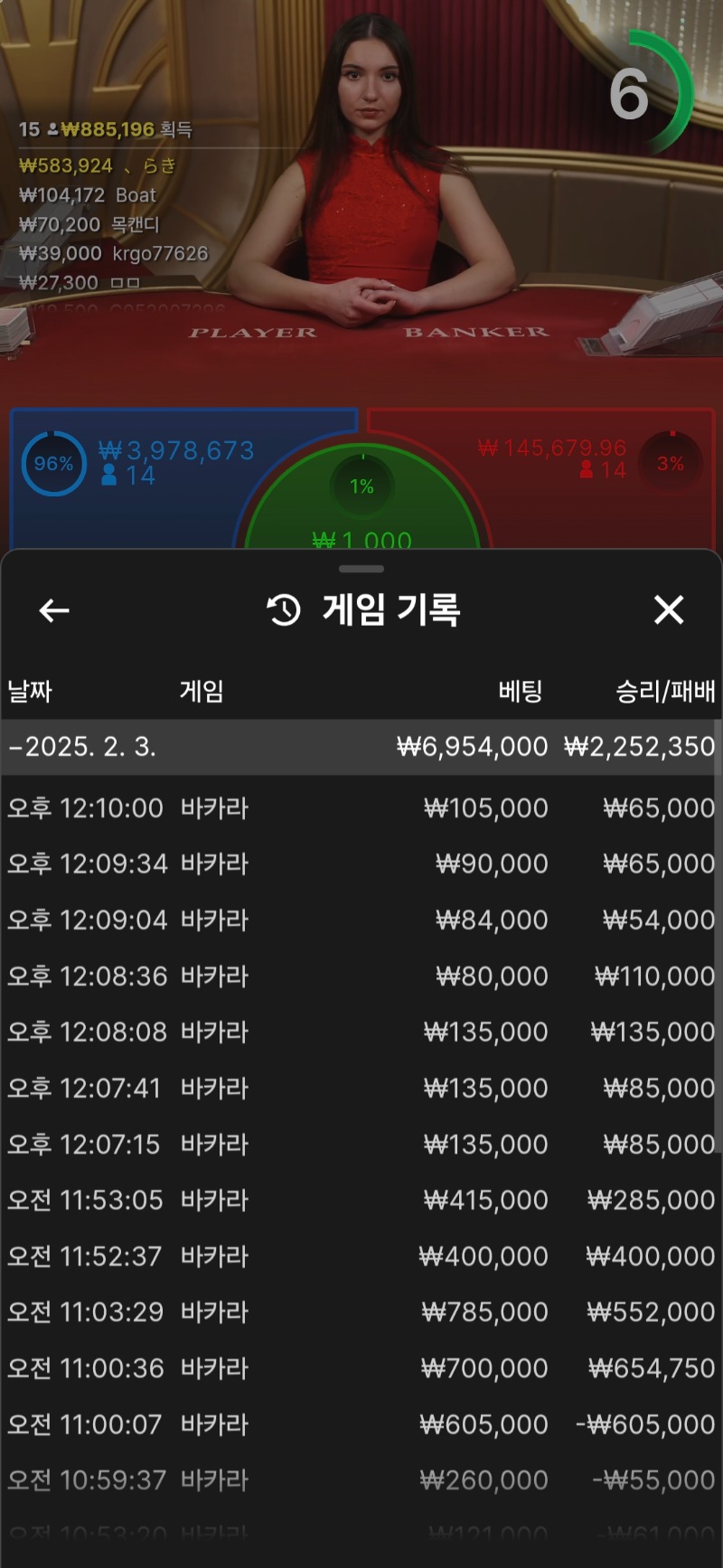This screenshot has width=723, height=1568.
Task: Tap the panel drag handle
Action: 361,569
